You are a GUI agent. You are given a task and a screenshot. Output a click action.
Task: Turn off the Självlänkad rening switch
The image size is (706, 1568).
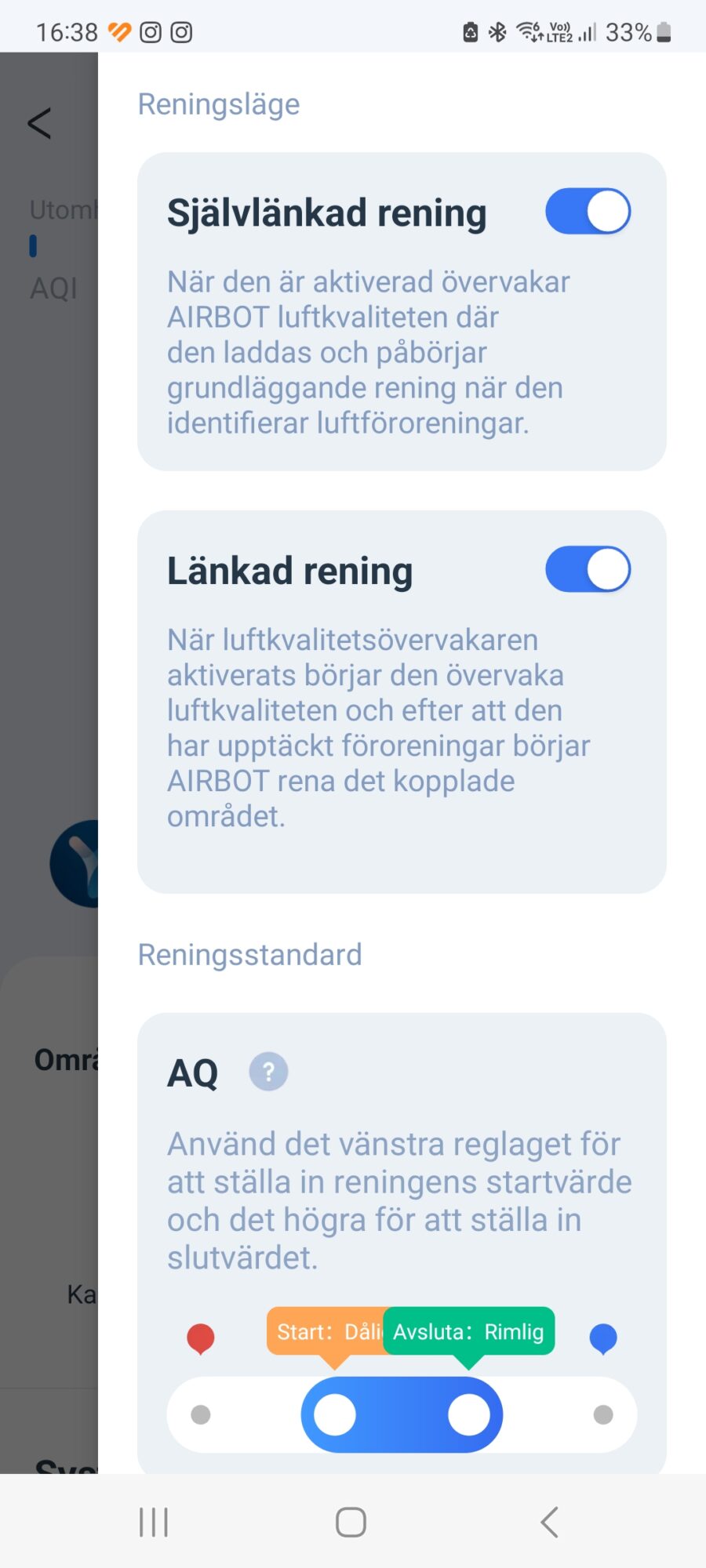[x=588, y=212]
